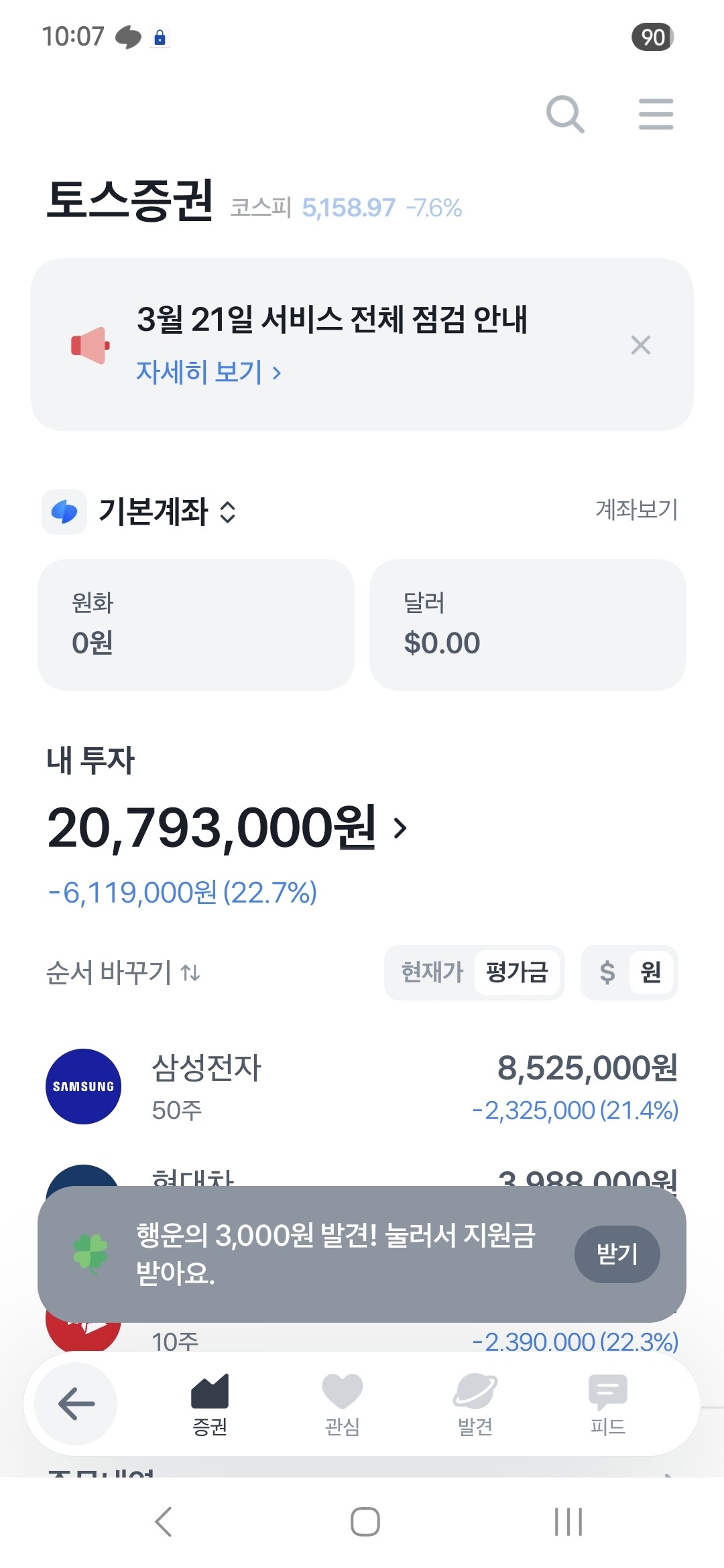
Task: Switch to the 관심 tab
Action: (343, 1404)
